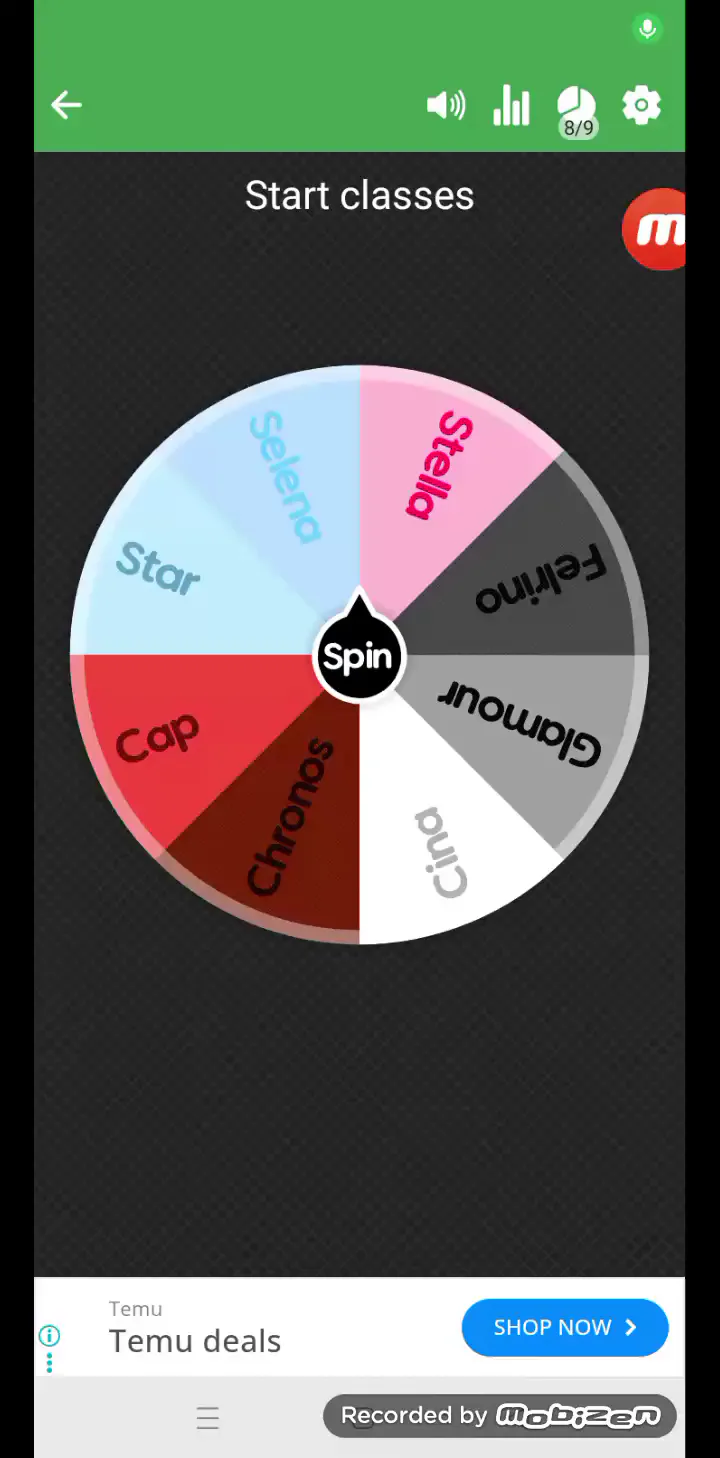
Task: Open the settings gear
Action: tap(641, 105)
